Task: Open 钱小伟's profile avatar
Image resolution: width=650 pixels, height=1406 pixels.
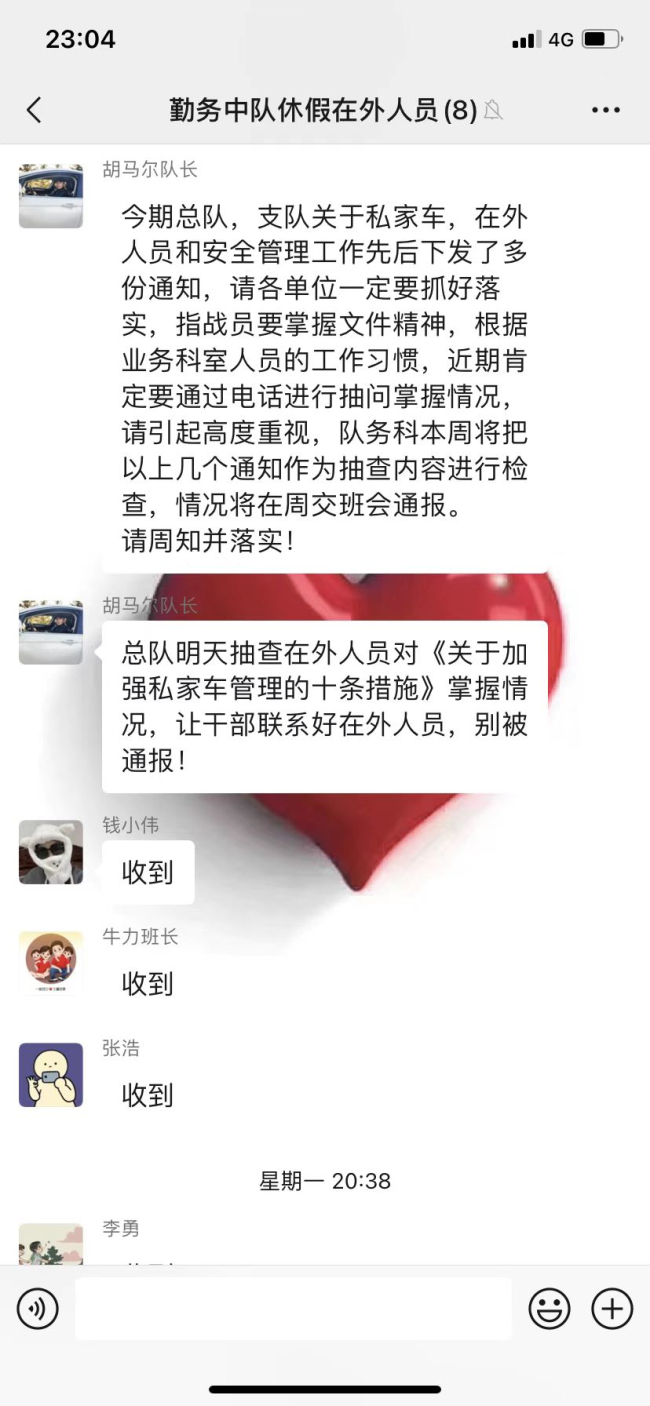Action: pos(51,852)
